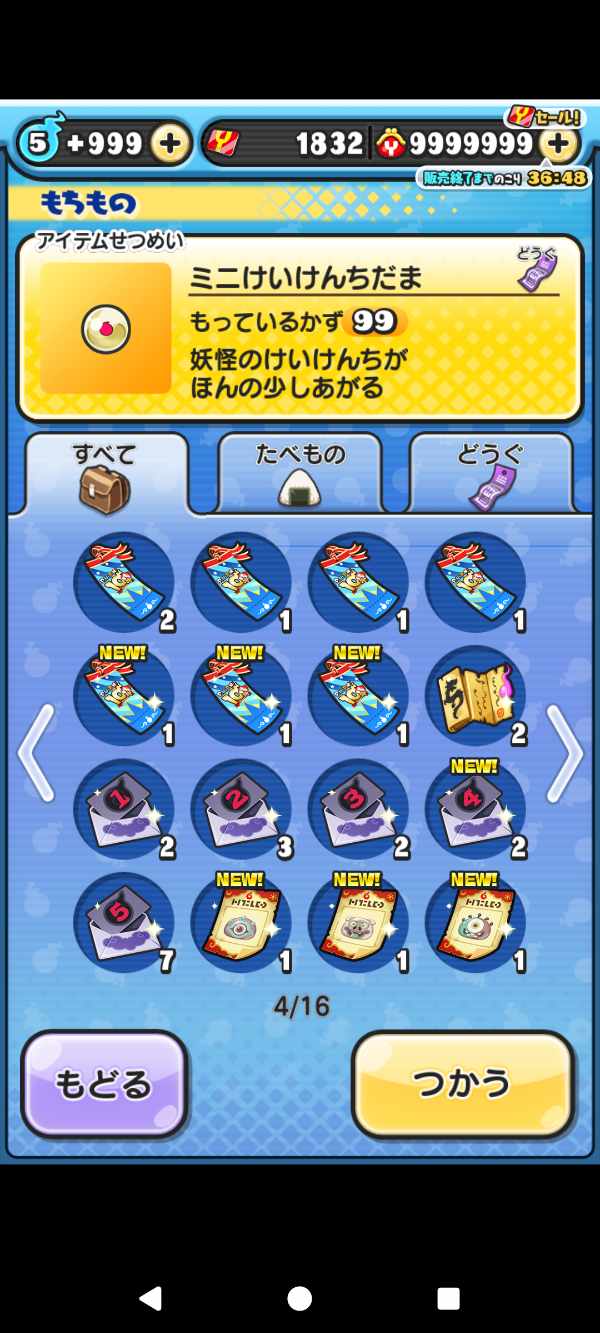Go to the previous item page arrow

(36, 752)
